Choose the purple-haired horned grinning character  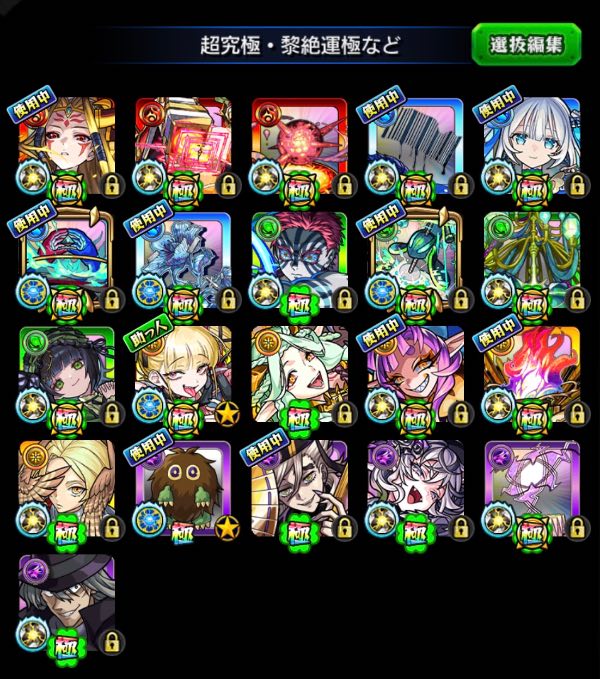click(415, 372)
